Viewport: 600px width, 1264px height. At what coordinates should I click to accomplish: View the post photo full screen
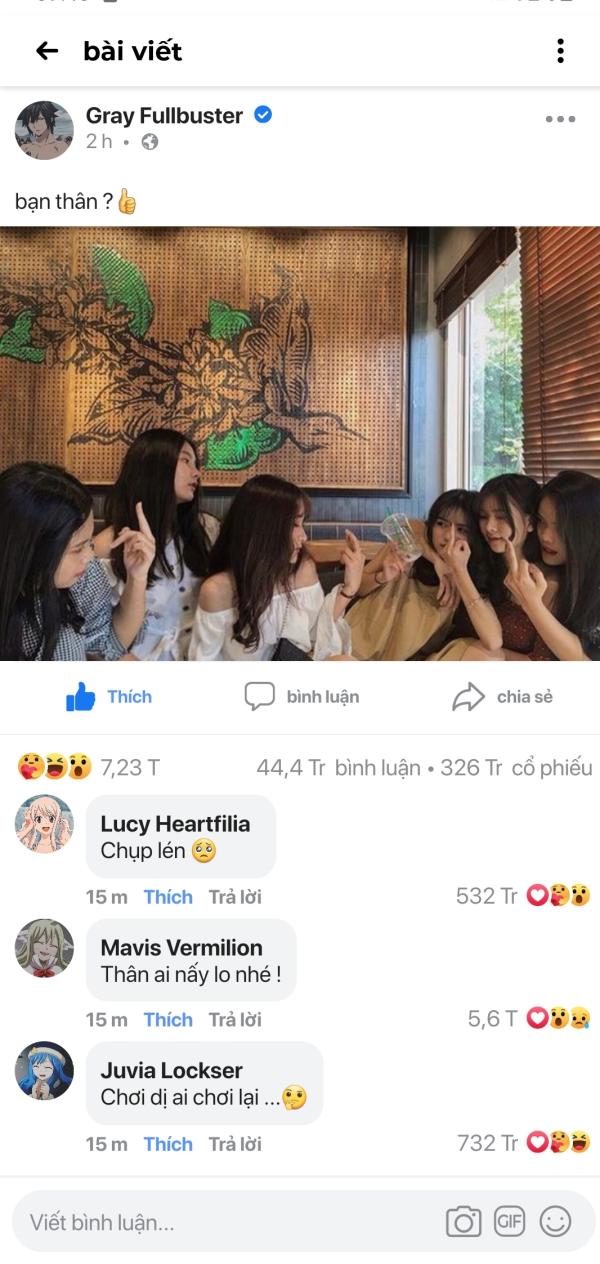300,443
